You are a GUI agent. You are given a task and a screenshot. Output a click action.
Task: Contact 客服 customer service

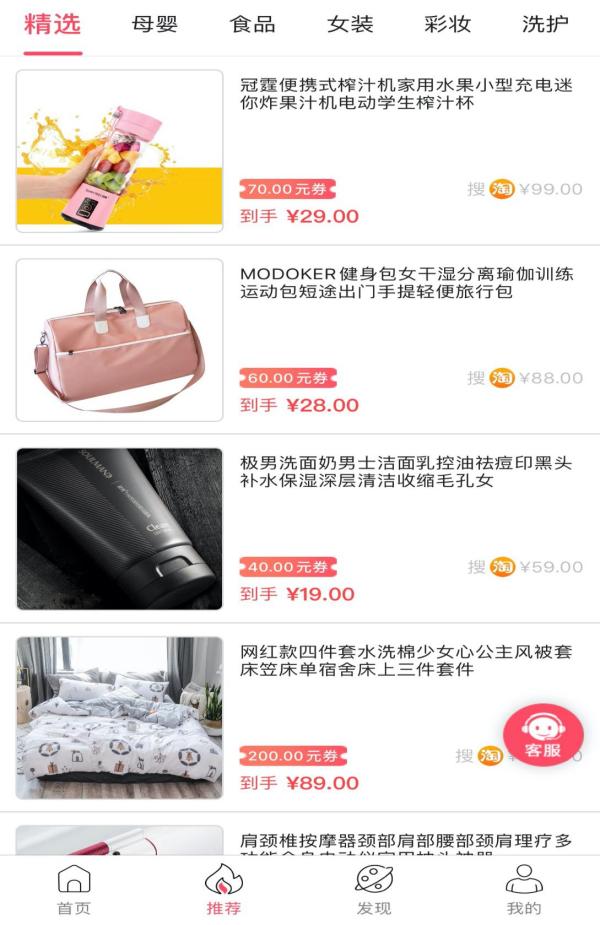click(x=542, y=735)
